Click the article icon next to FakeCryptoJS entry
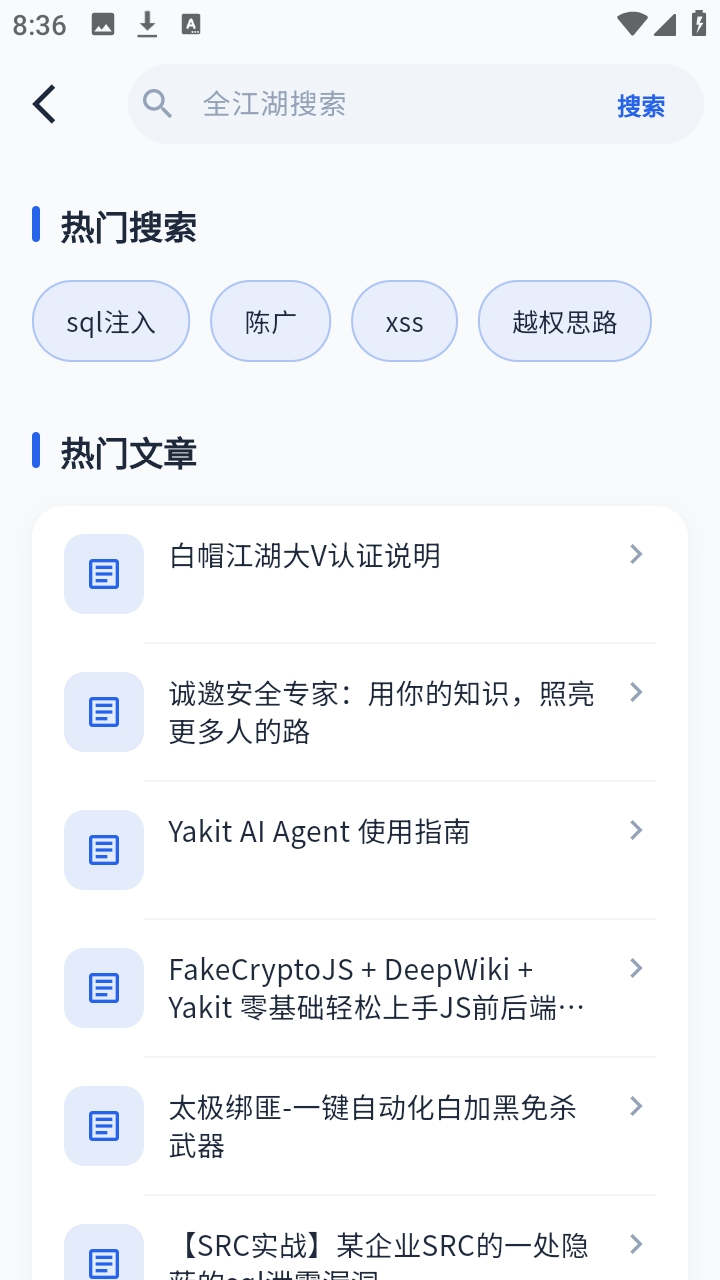Viewport: 720px width, 1280px height. [x=103, y=987]
